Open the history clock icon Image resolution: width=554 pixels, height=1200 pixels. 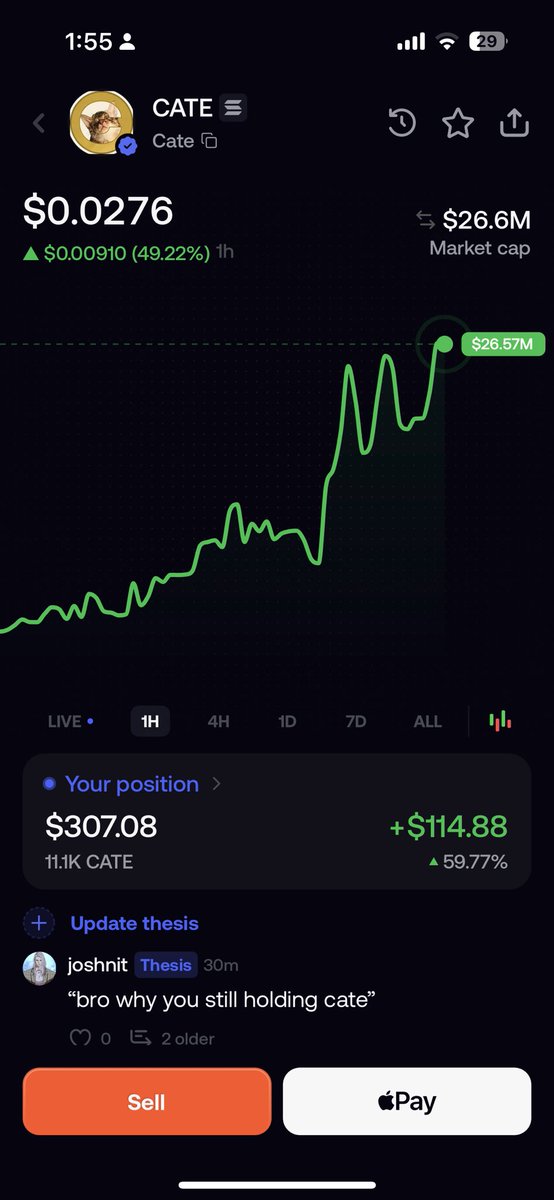pyautogui.click(x=402, y=123)
